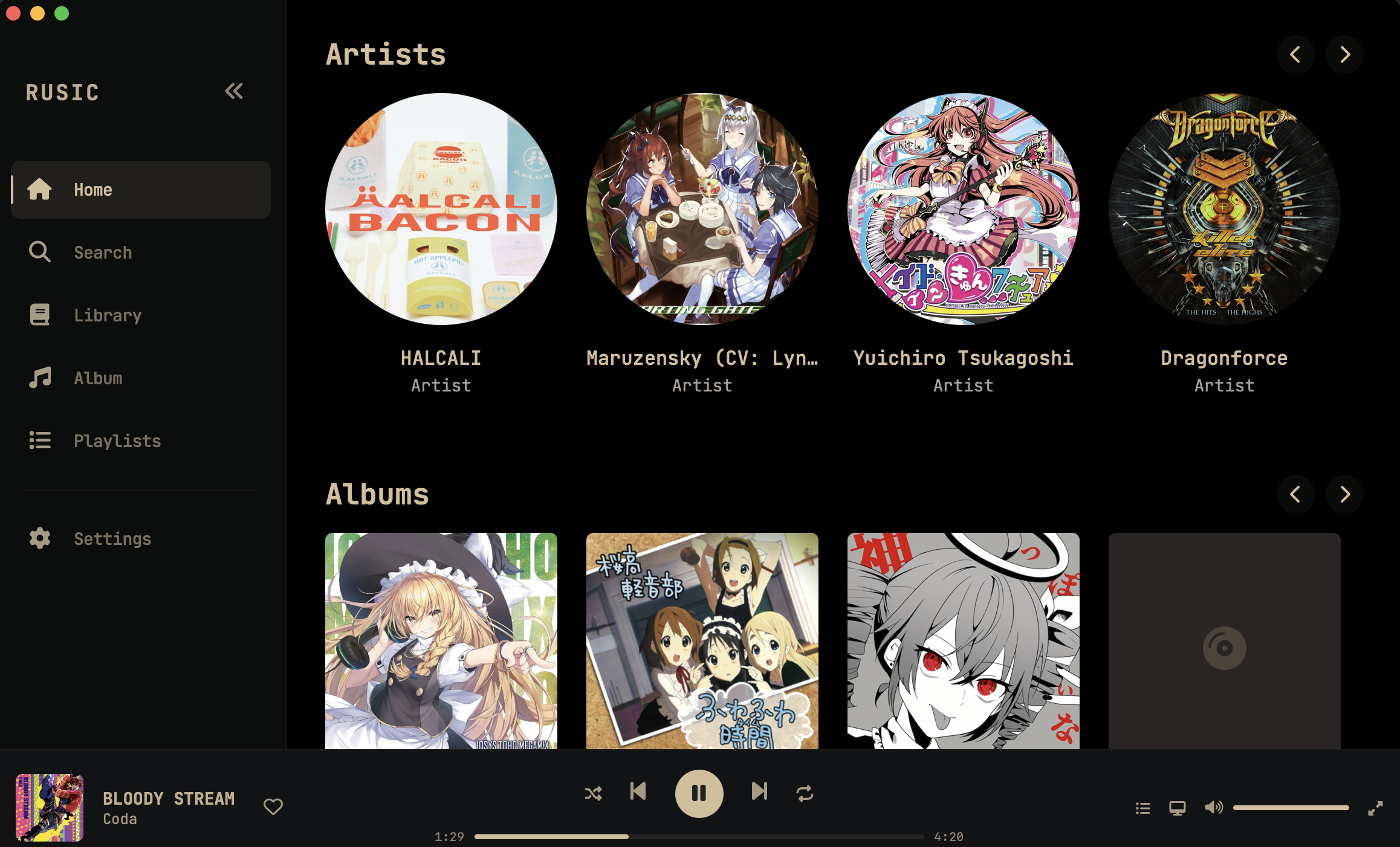Open the play queue list
The width and height of the screenshot is (1400, 847).
[x=1142, y=808]
